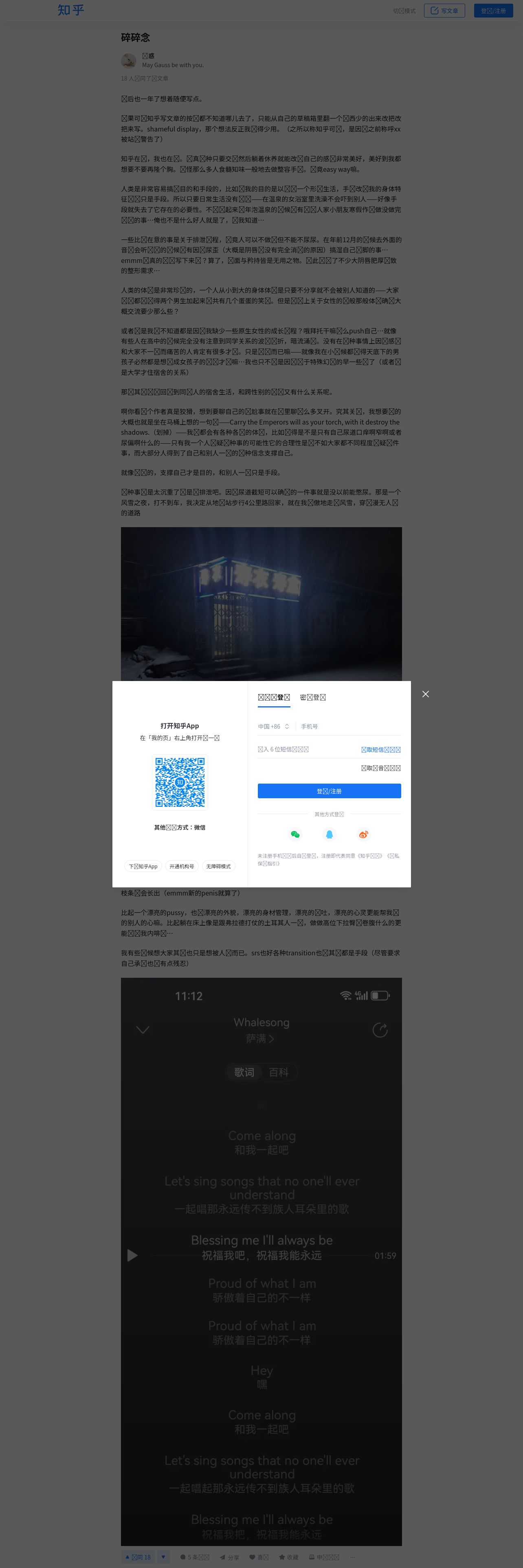The image size is (523, 1568).
Task: Tap 收藏 to bookmark the article
Action: tap(289, 1557)
